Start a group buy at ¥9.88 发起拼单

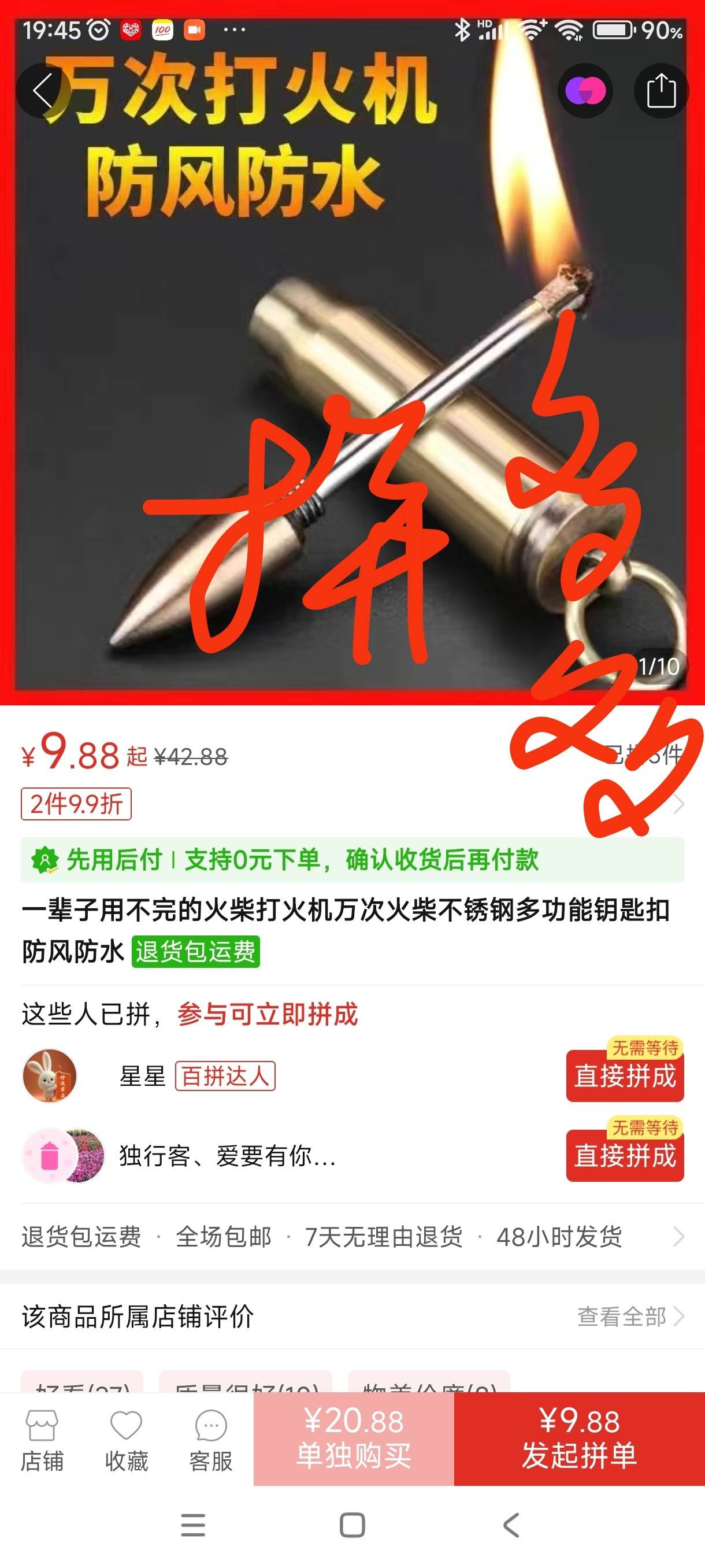click(x=579, y=1439)
